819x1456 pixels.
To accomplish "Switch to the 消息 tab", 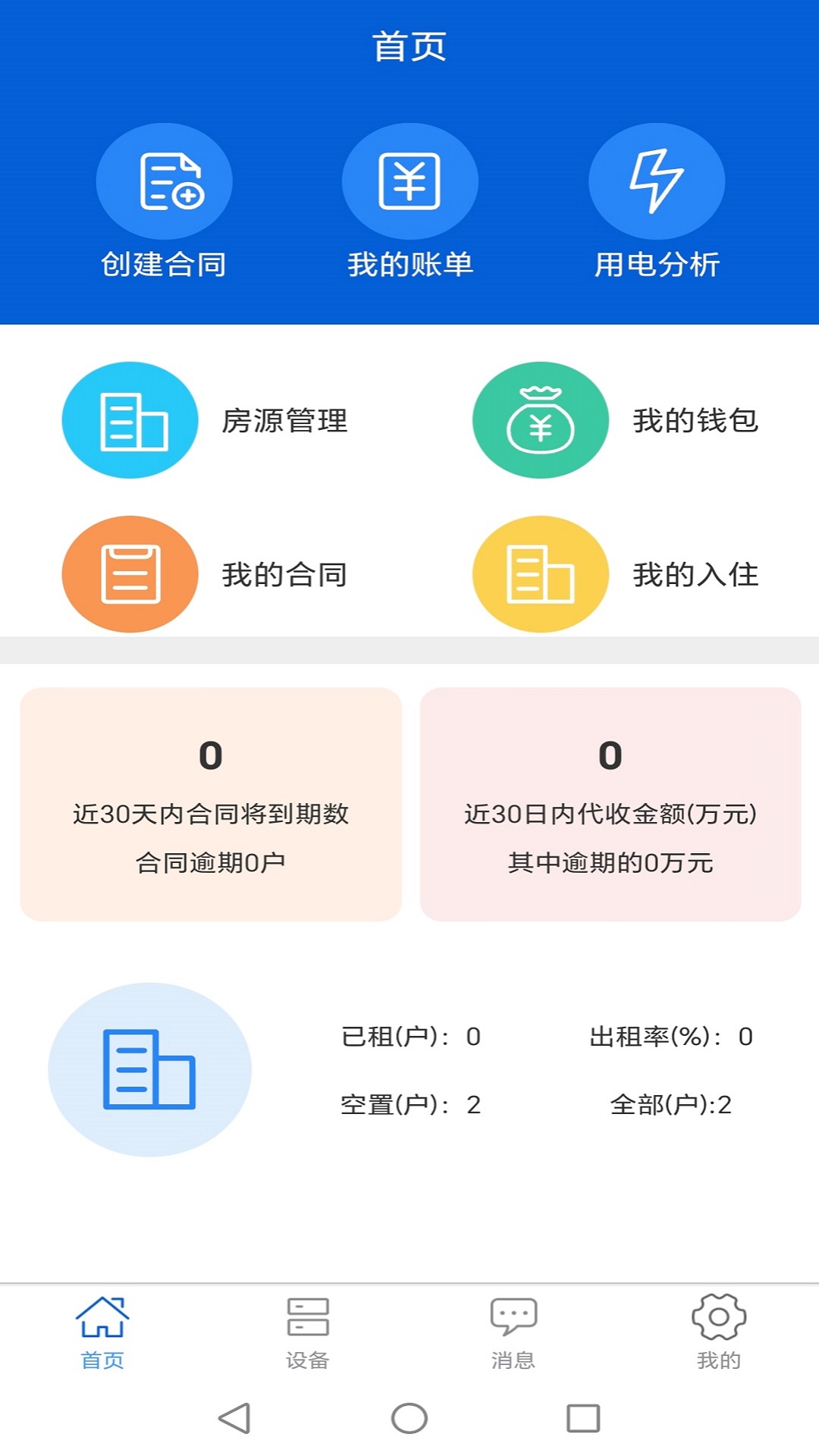I will [513, 1332].
